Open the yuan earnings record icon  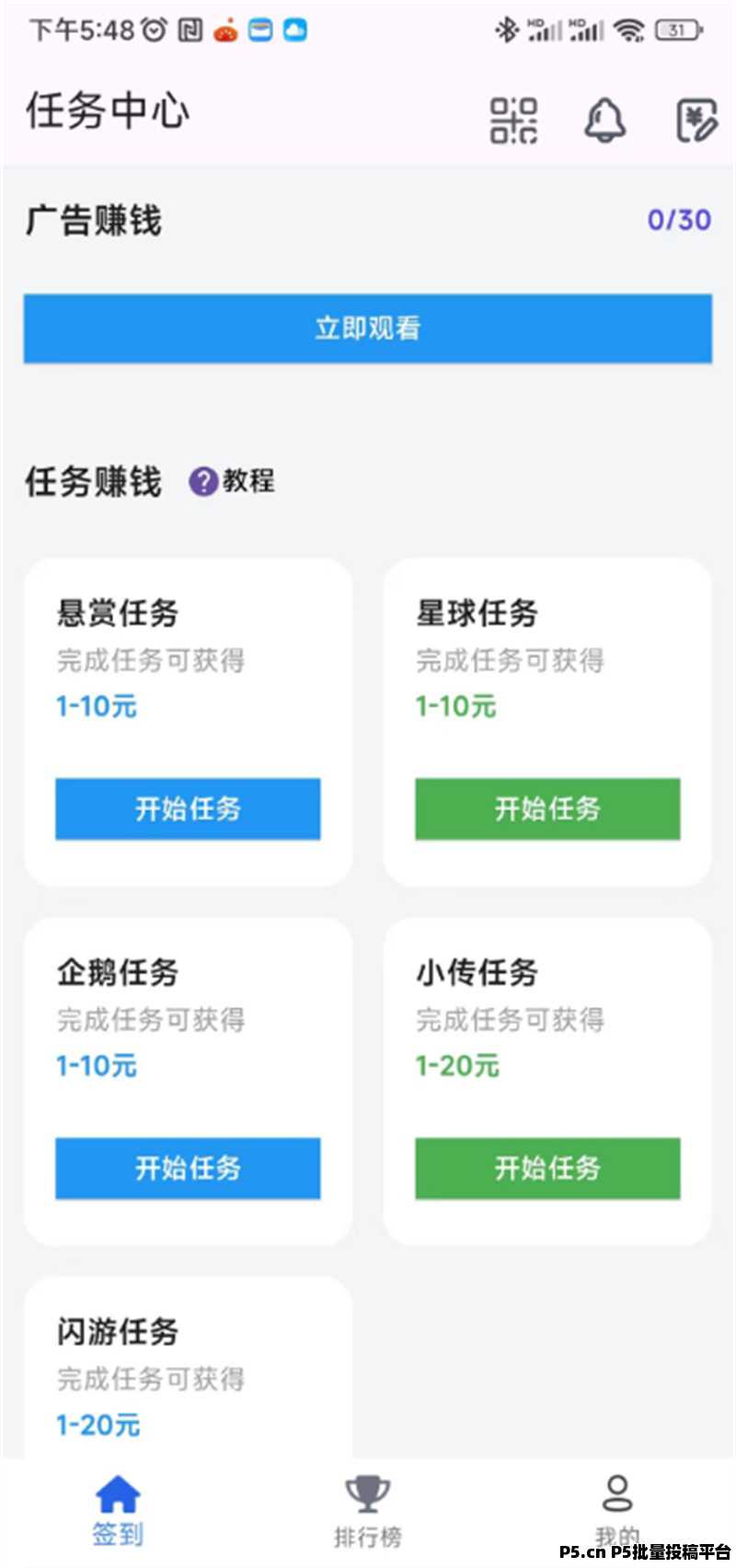click(696, 120)
